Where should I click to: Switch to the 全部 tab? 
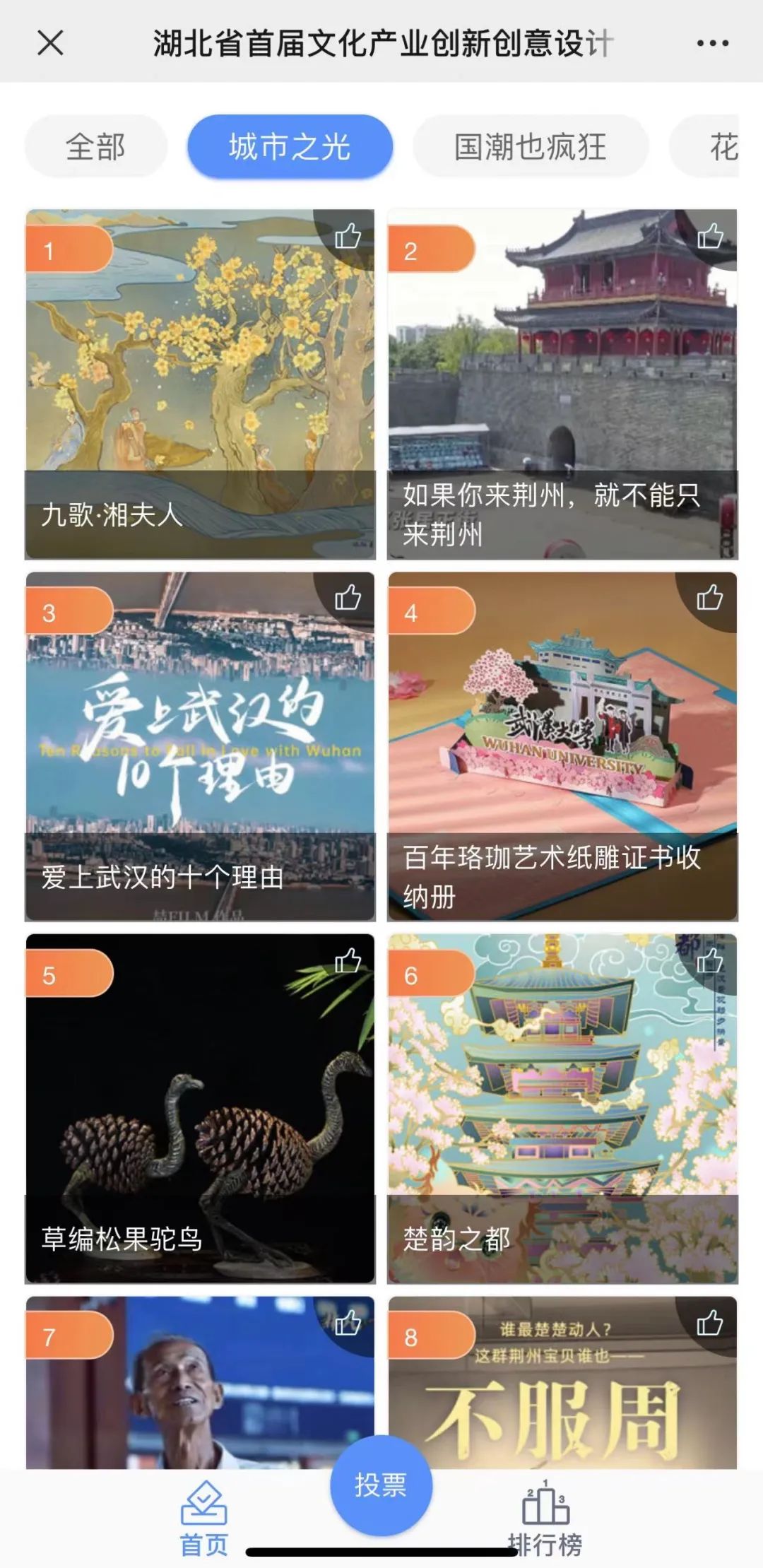(95, 145)
